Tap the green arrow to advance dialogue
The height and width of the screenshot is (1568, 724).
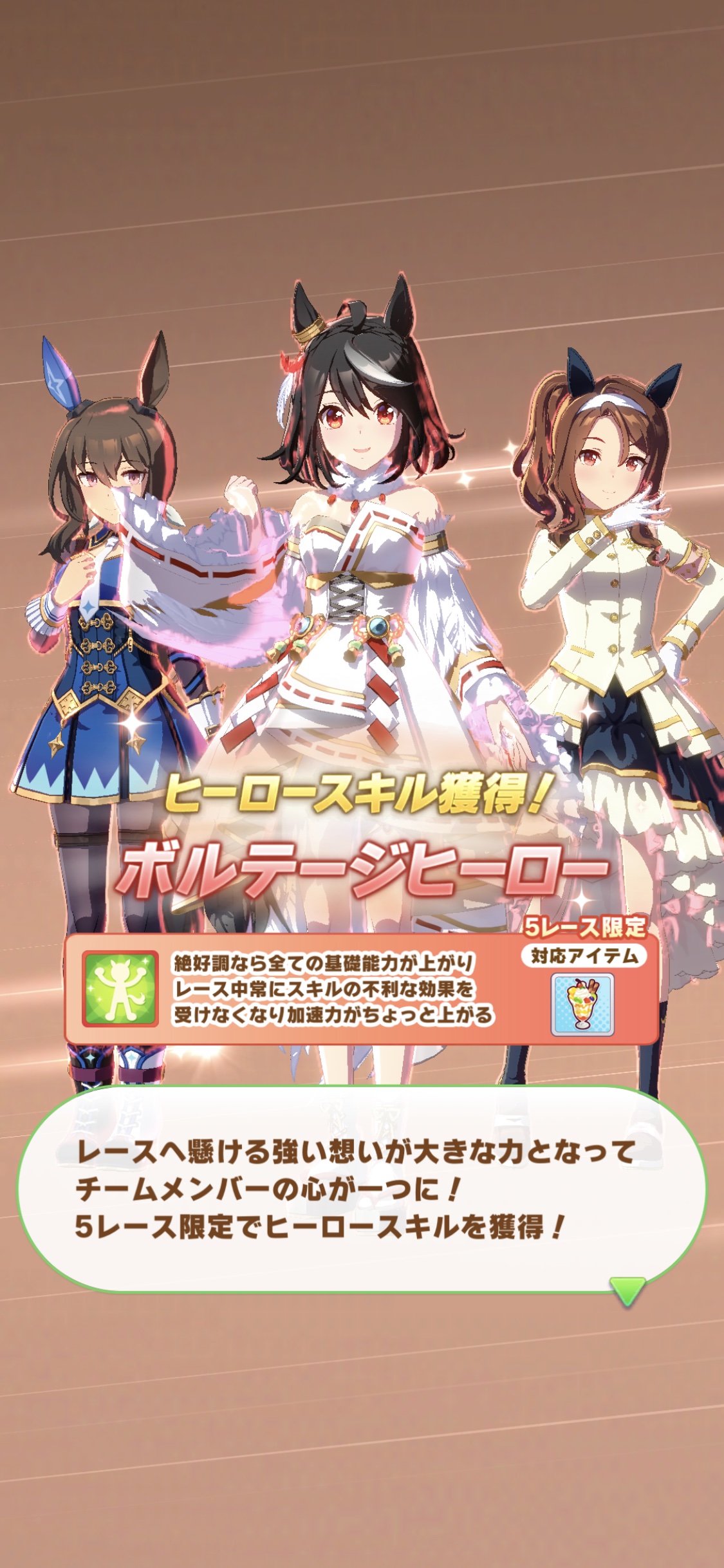(627, 1290)
